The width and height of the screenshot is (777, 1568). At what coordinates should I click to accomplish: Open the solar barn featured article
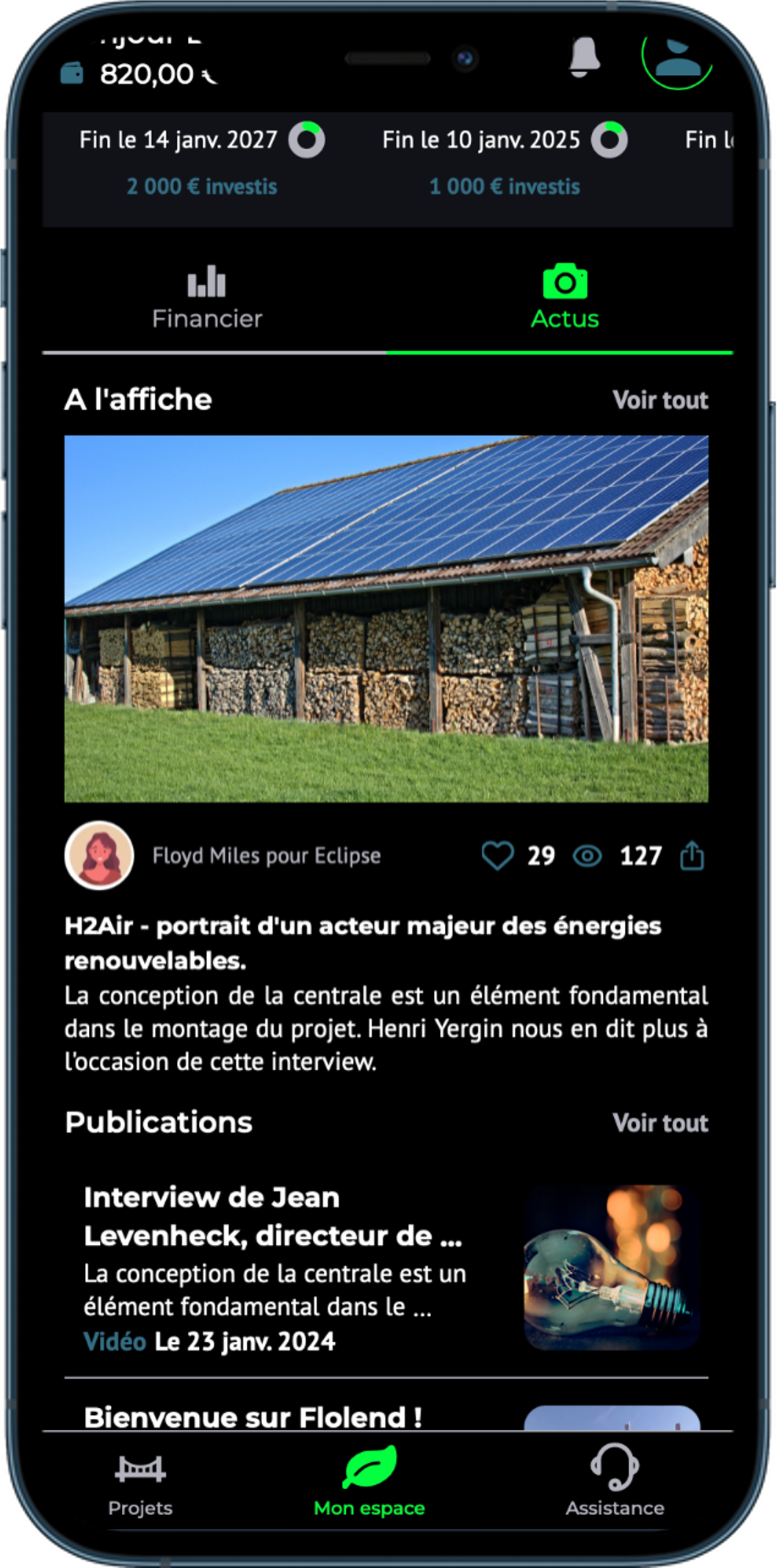point(386,618)
